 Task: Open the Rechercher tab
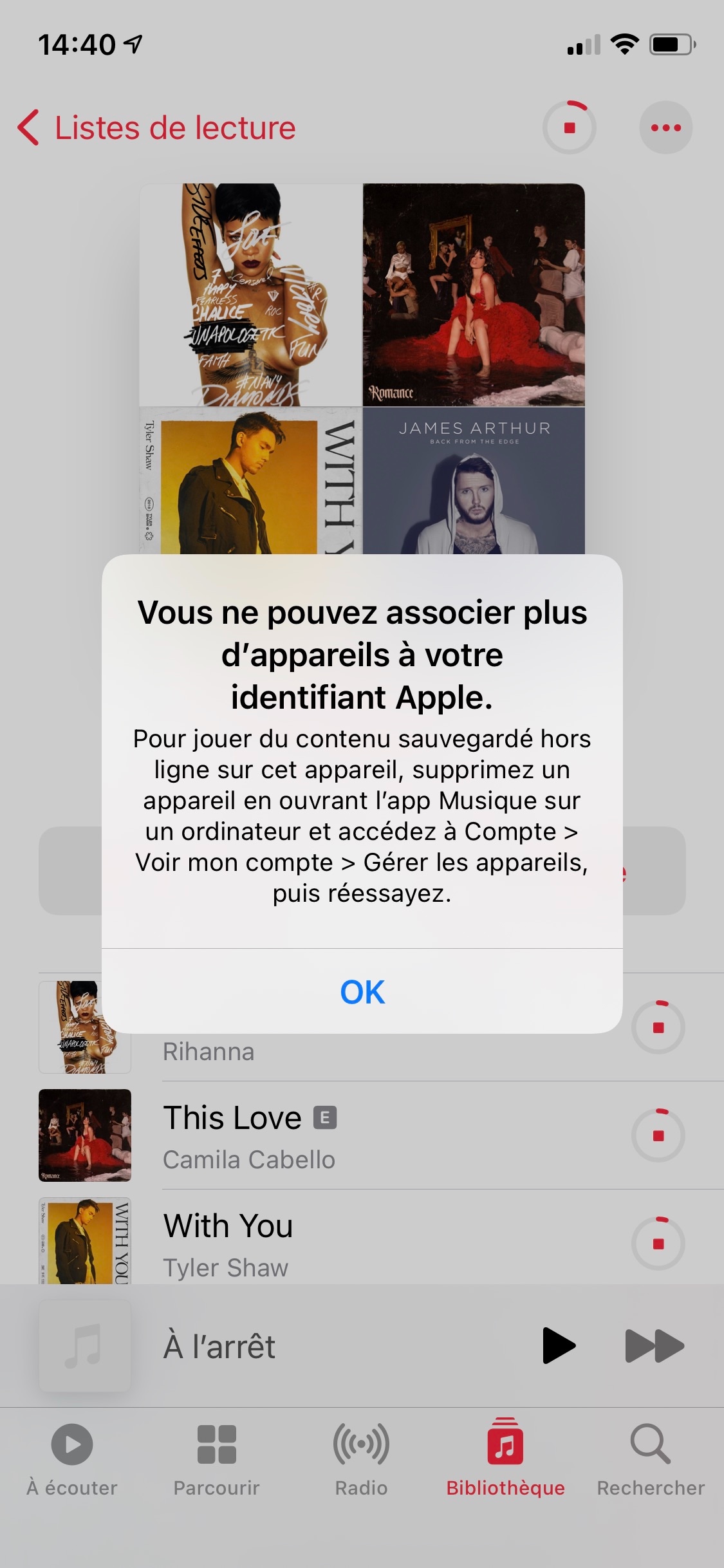pyautogui.click(x=651, y=1460)
